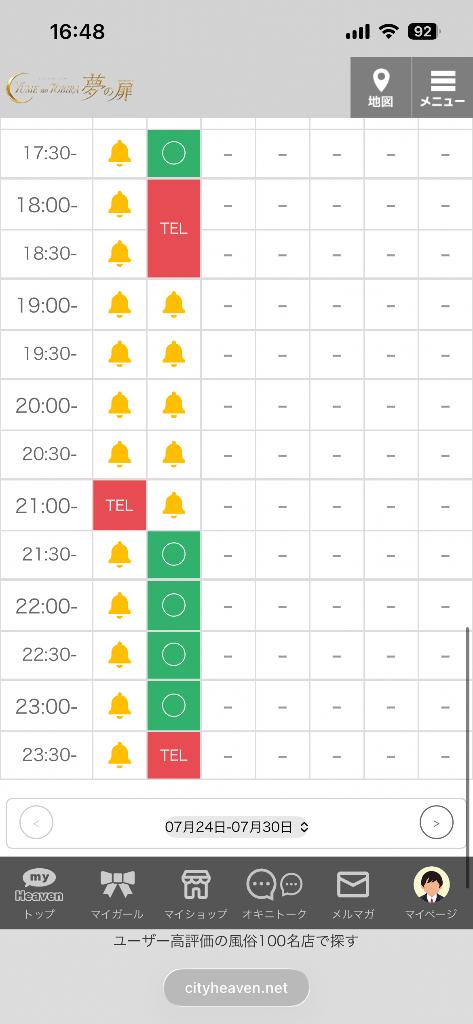This screenshot has height=1024, width=473.
Task: Open the 夢の扉 shop logo
Action: point(70,88)
